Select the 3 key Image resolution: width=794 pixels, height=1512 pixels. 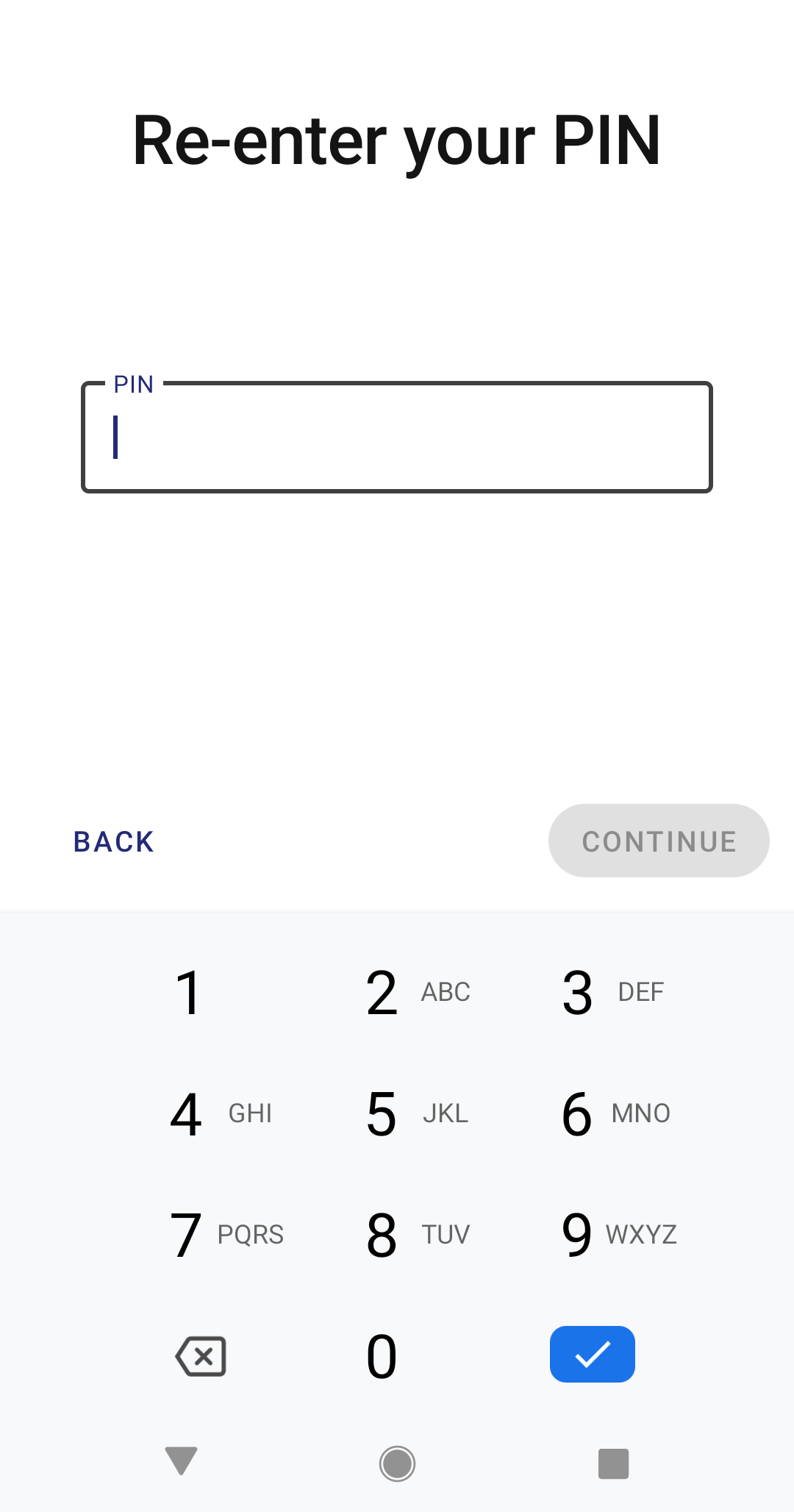point(593,993)
